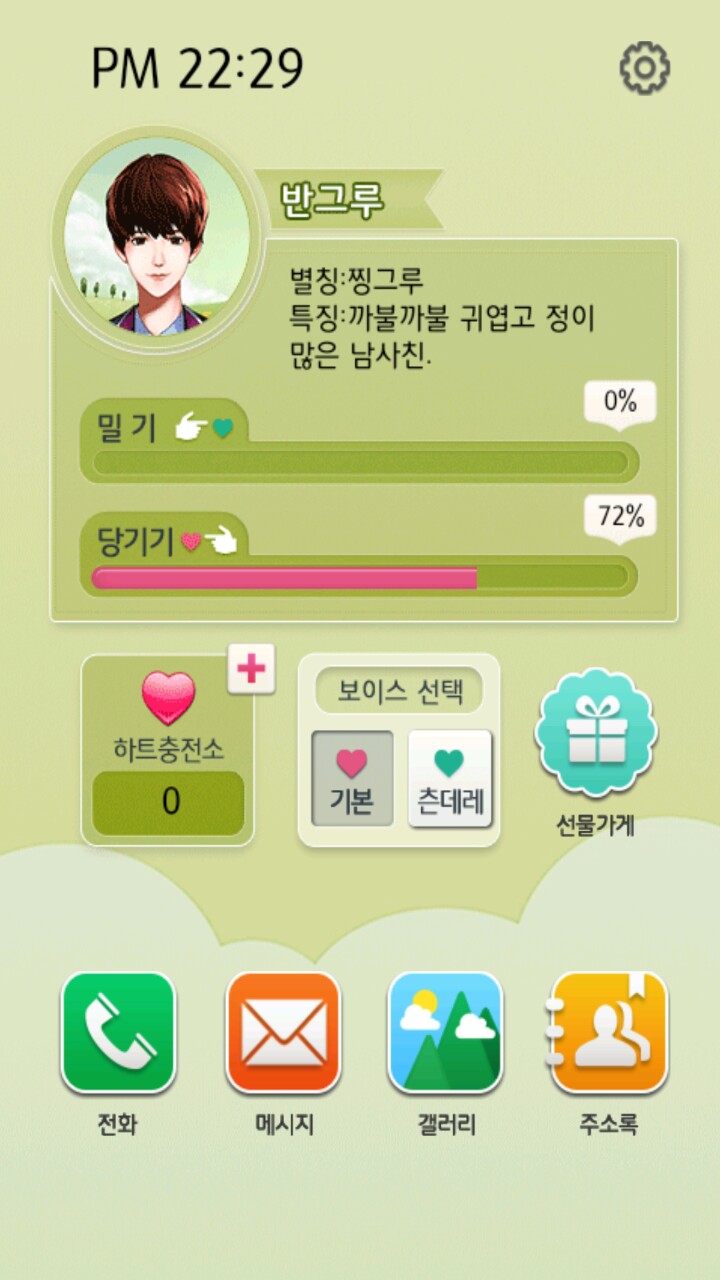
Task: Open the 선물가게 gift shop
Action: [x=596, y=733]
